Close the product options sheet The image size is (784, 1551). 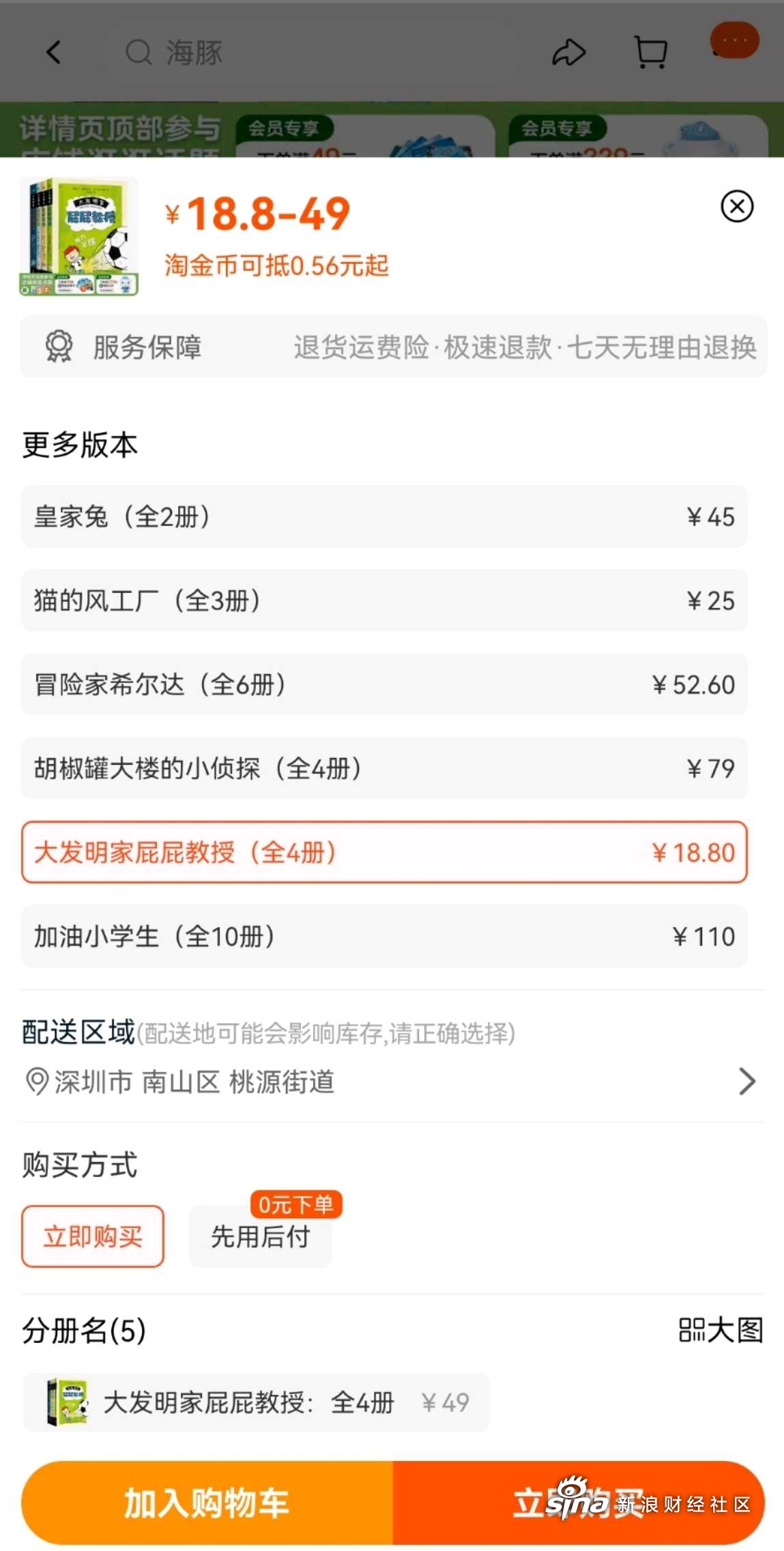[x=737, y=206]
